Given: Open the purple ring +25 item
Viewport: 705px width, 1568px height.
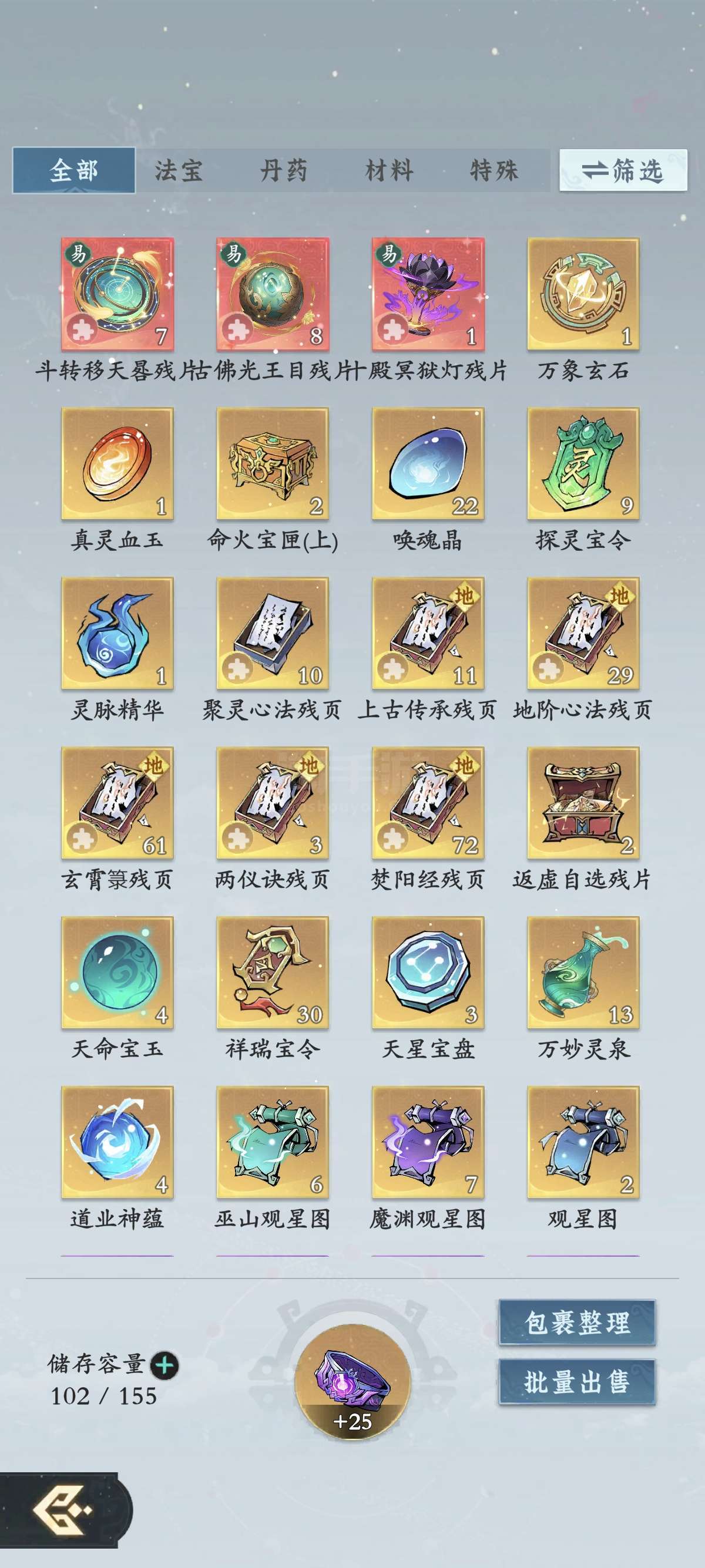Looking at the screenshot, I should [352, 1382].
